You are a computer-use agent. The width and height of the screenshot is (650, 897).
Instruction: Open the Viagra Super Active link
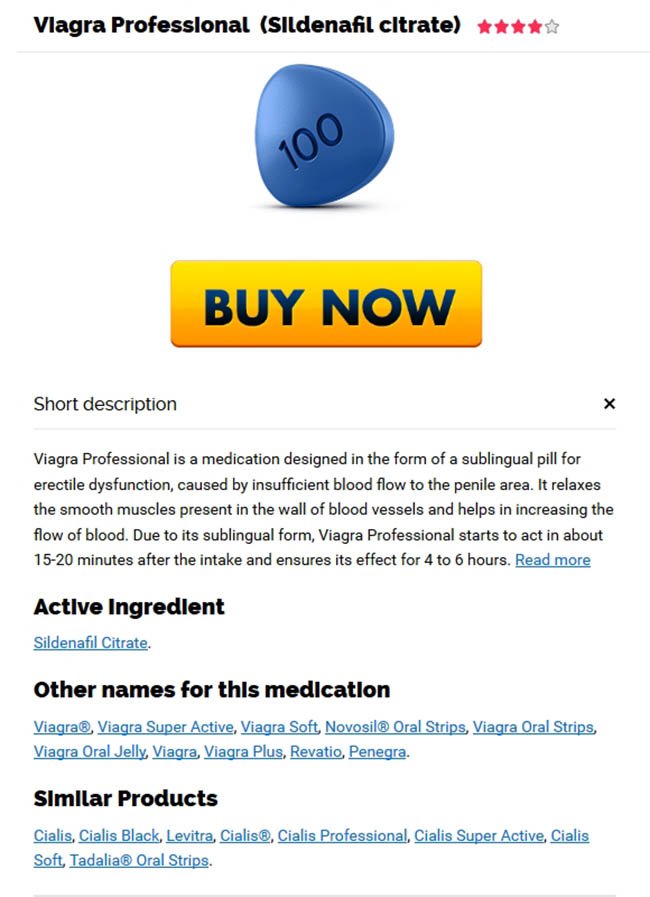point(166,727)
